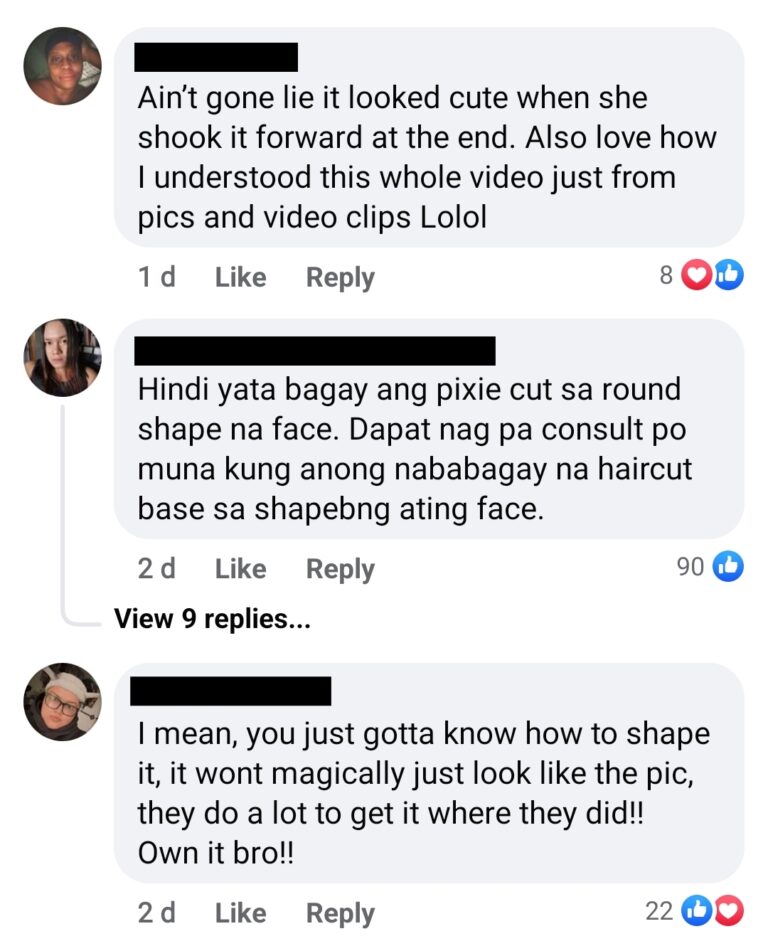The width and height of the screenshot is (768, 946).
Task: Click the 22 reactions count on the last comment
Action: point(659,910)
